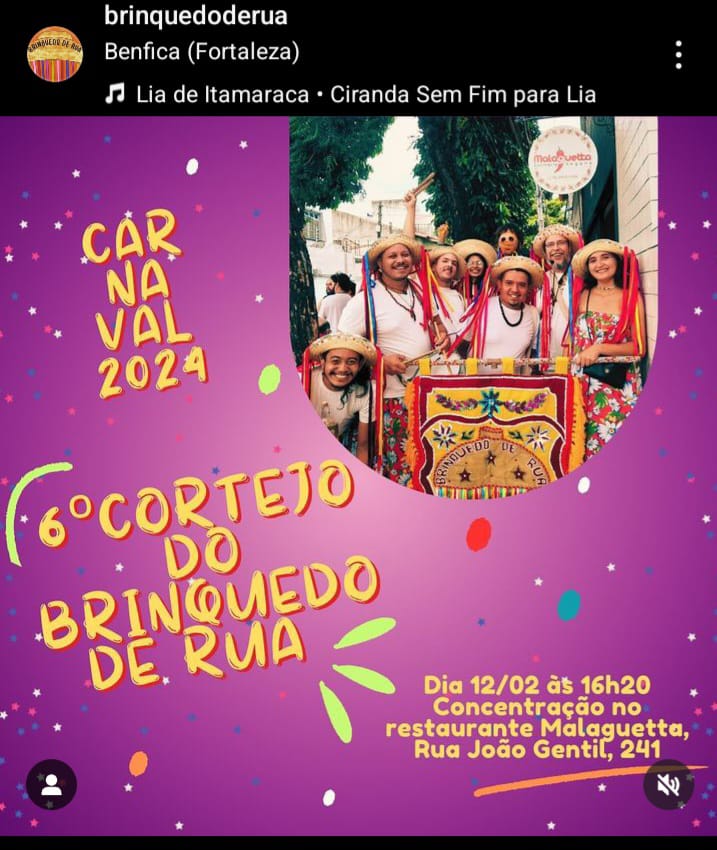Viewport: 717px width, 850px height.
Task: Open brinquedoderua profile picture
Action: [54, 54]
